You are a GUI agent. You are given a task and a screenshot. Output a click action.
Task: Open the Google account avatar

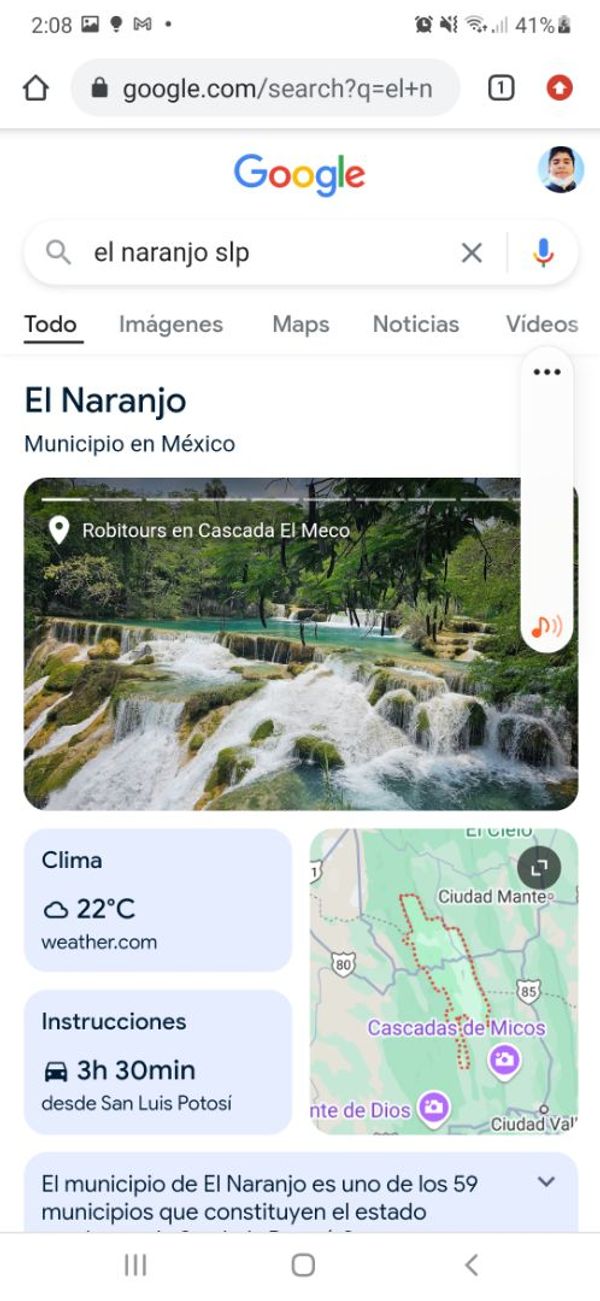click(x=561, y=170)
